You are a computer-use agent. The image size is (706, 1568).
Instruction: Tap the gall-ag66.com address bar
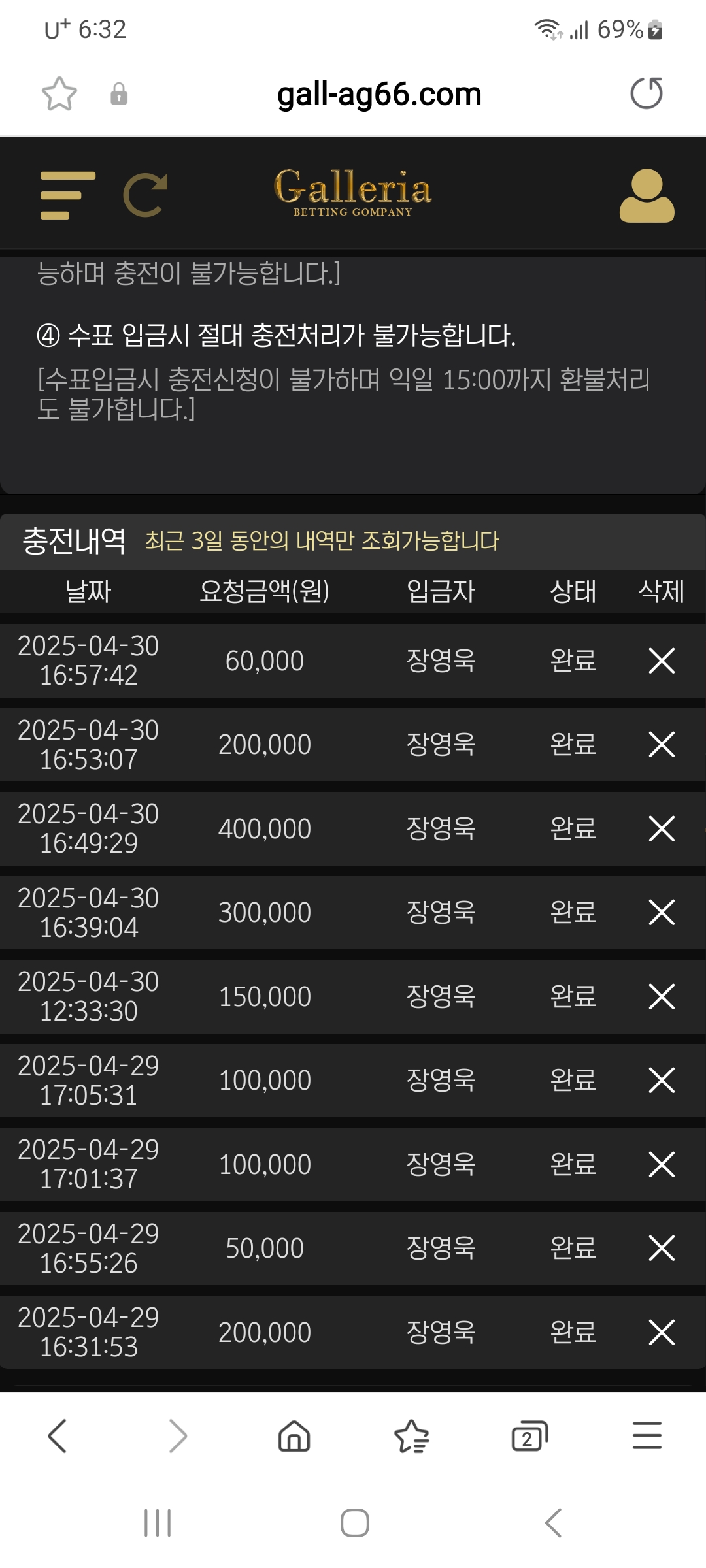click(x=379, y=94)
